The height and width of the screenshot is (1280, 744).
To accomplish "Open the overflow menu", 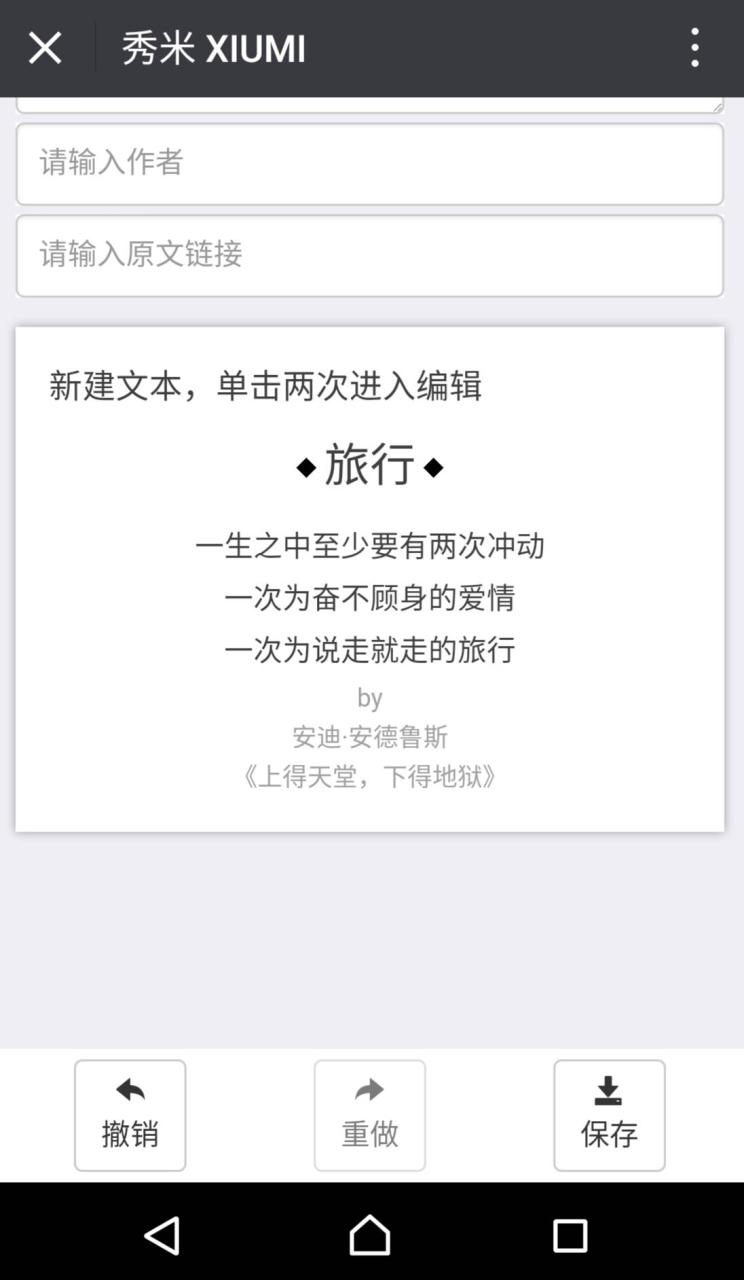I will coord(694,48).
